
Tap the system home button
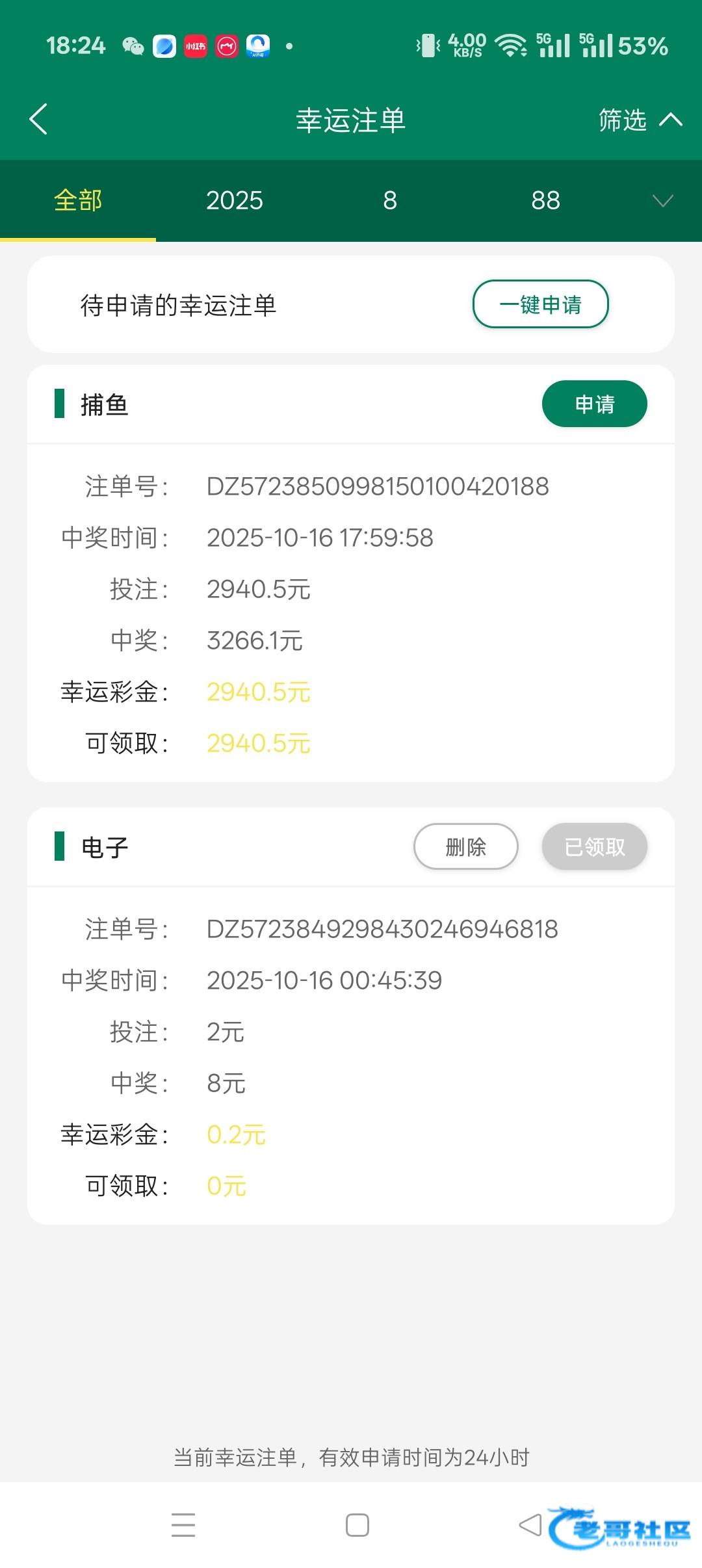pyautogui.click(x=357, y=1524)
